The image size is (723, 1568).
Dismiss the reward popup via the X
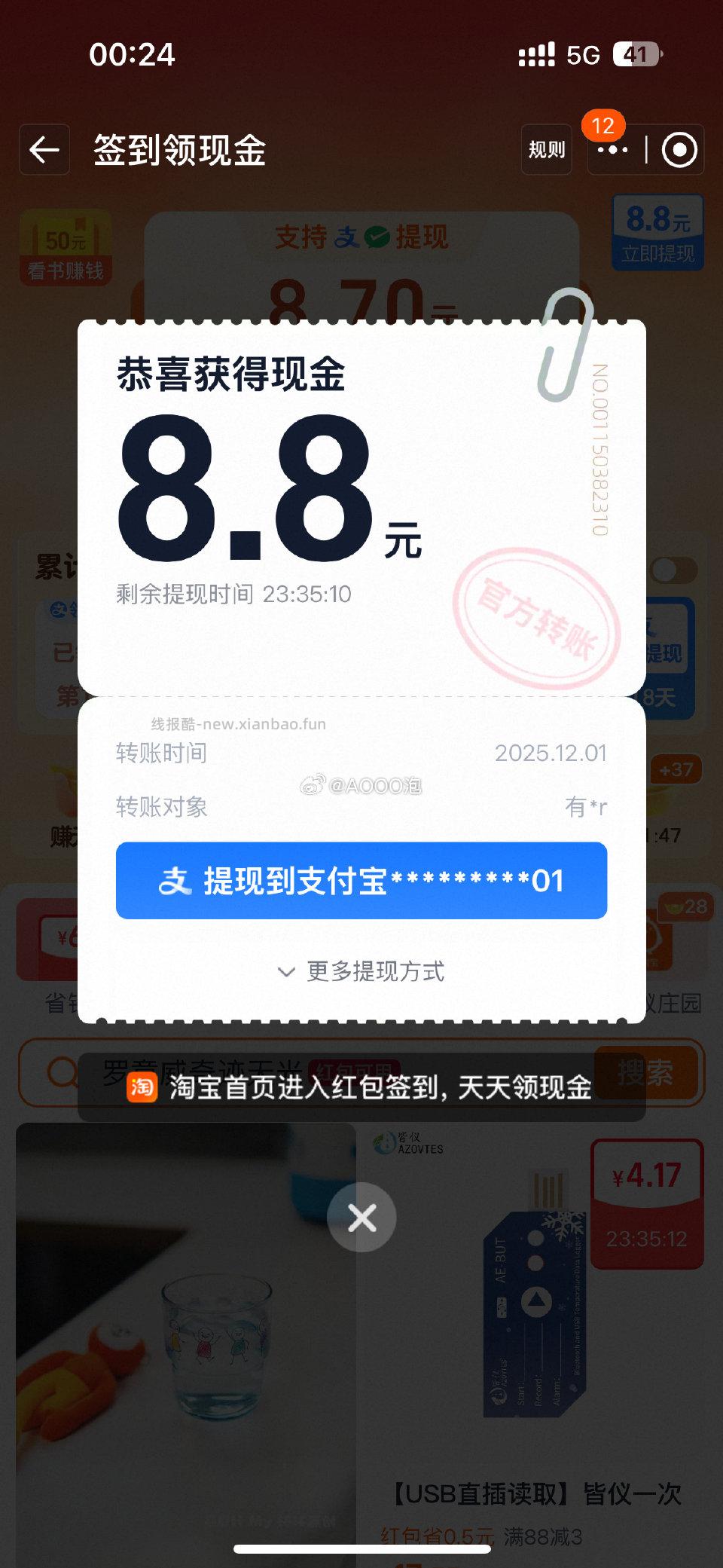pos(361,1218)
